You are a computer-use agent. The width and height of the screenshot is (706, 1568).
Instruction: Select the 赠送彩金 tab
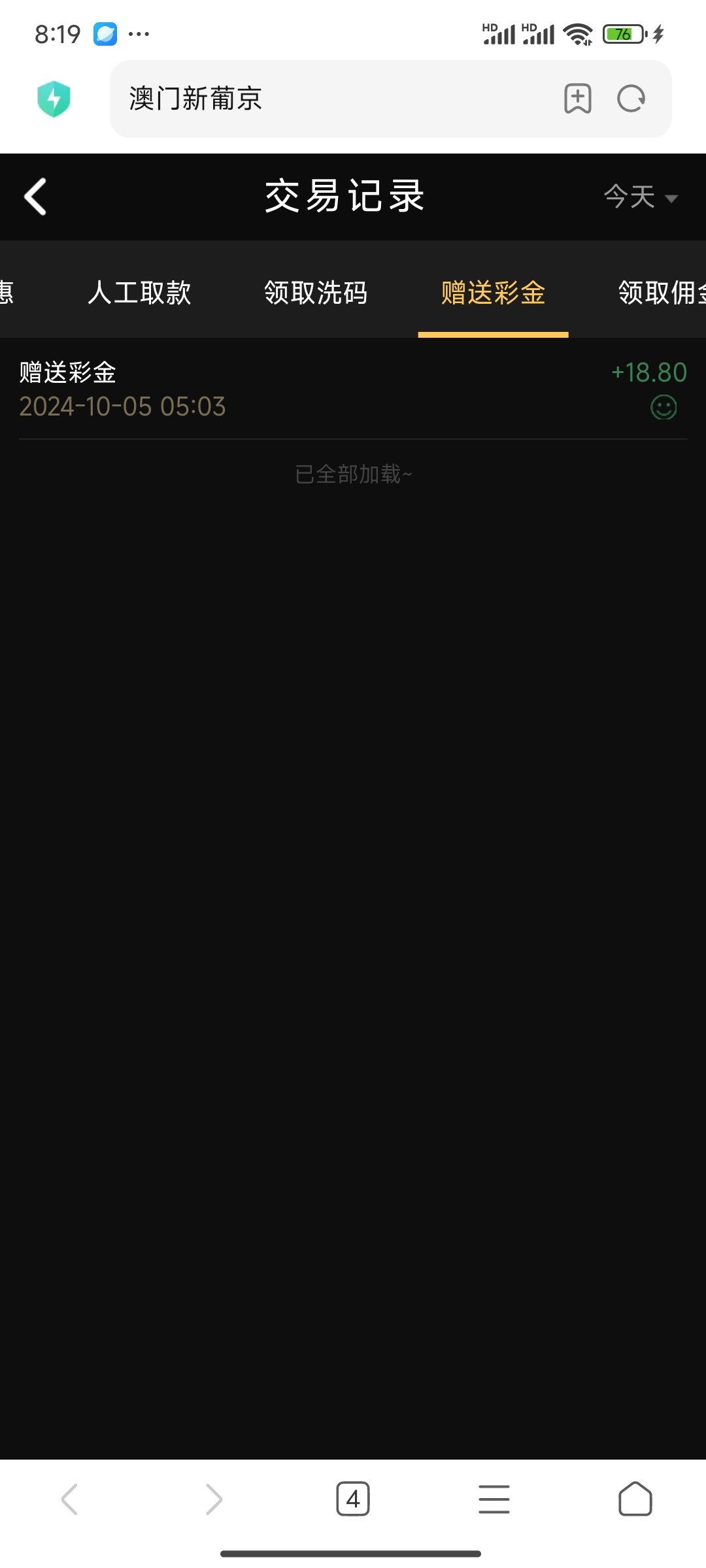click(x=493, y=292)
